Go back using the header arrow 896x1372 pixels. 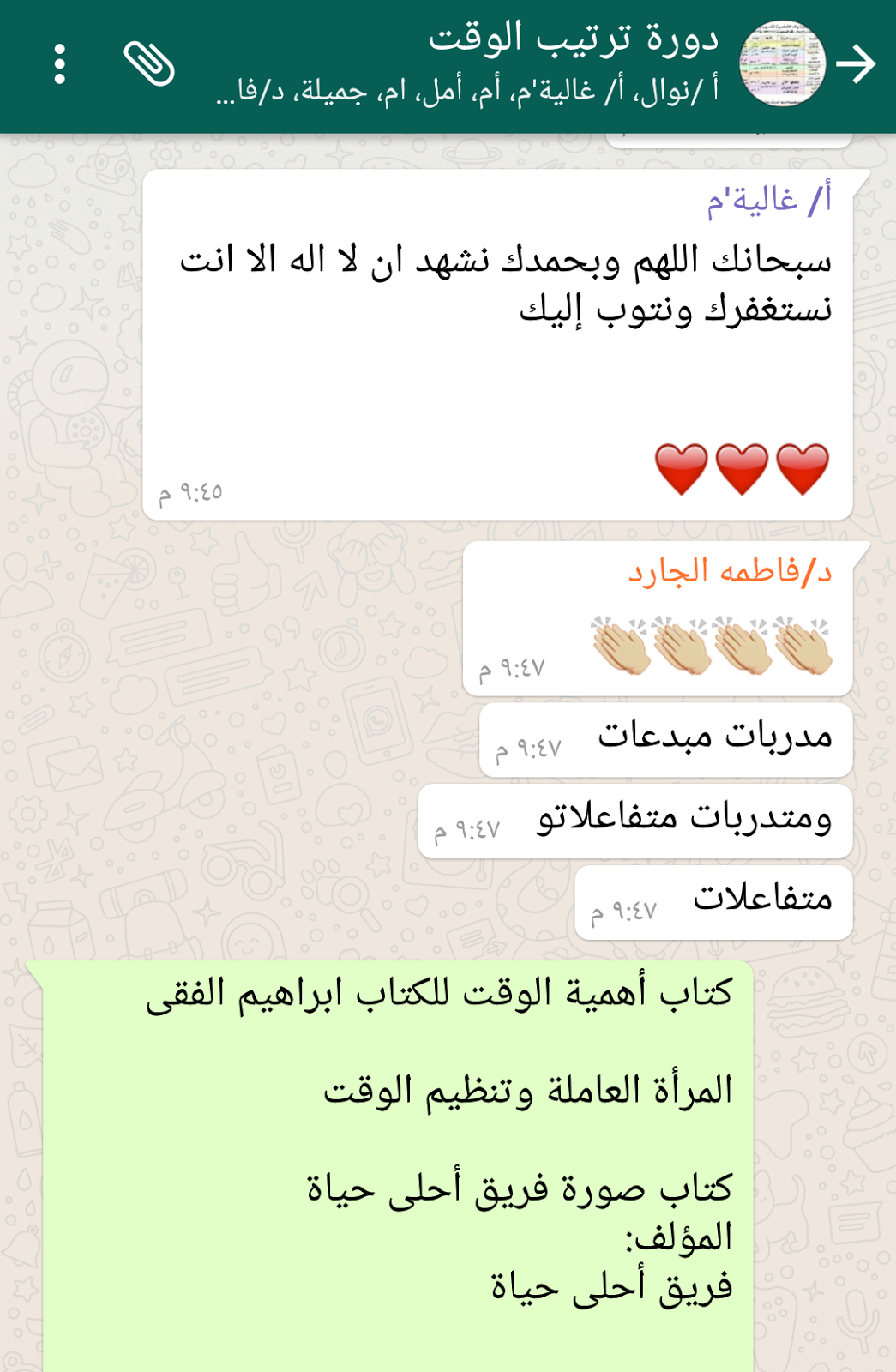856,64
